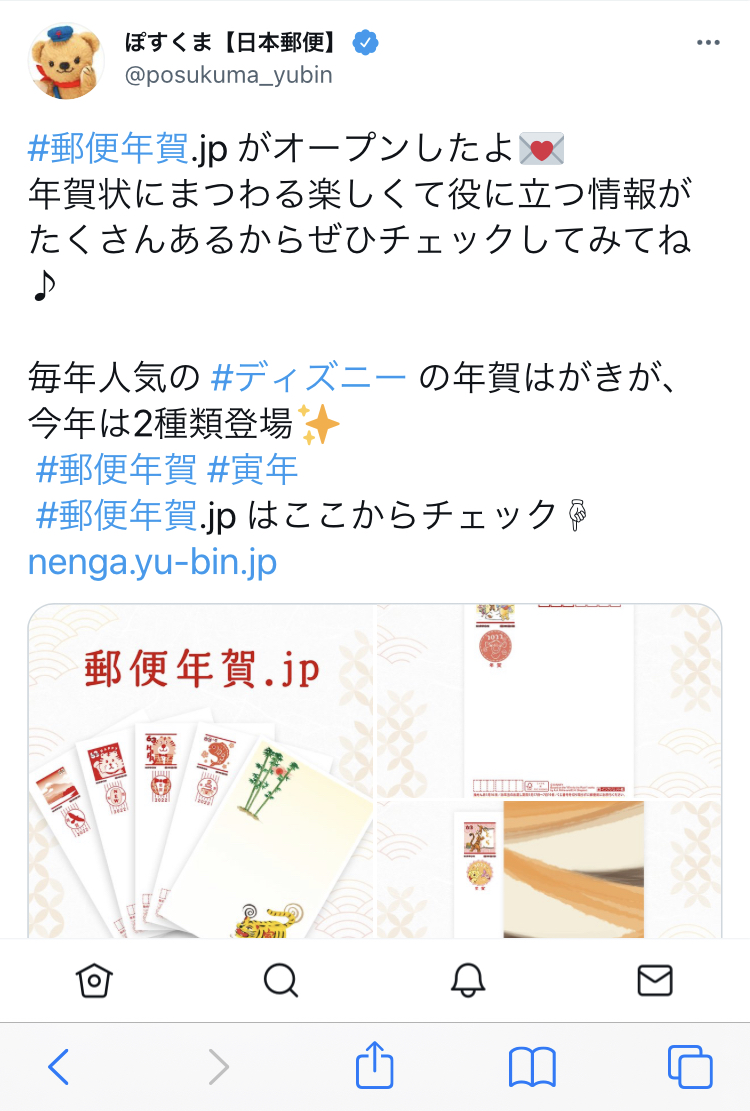Open the Messages envelope tab

(x=655, y=981)
